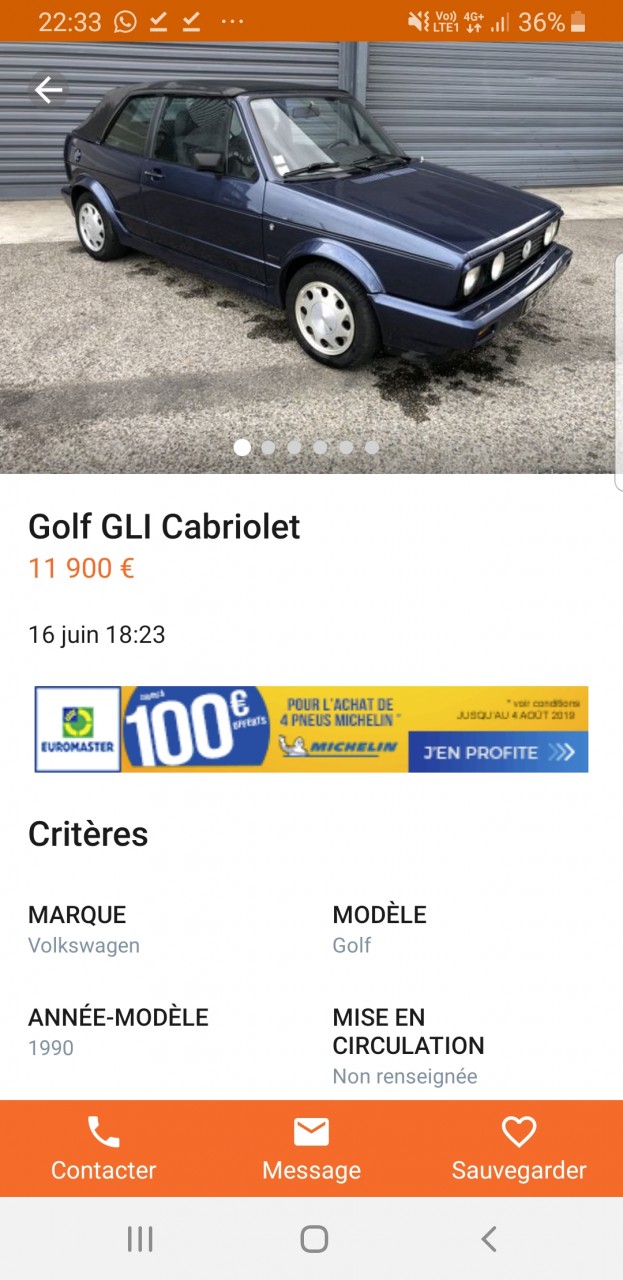Open the Euromaster Michelin ad banner
The height and width of the screenshot is (1280, 623).
pyautogui.click(x=311, y=729)
